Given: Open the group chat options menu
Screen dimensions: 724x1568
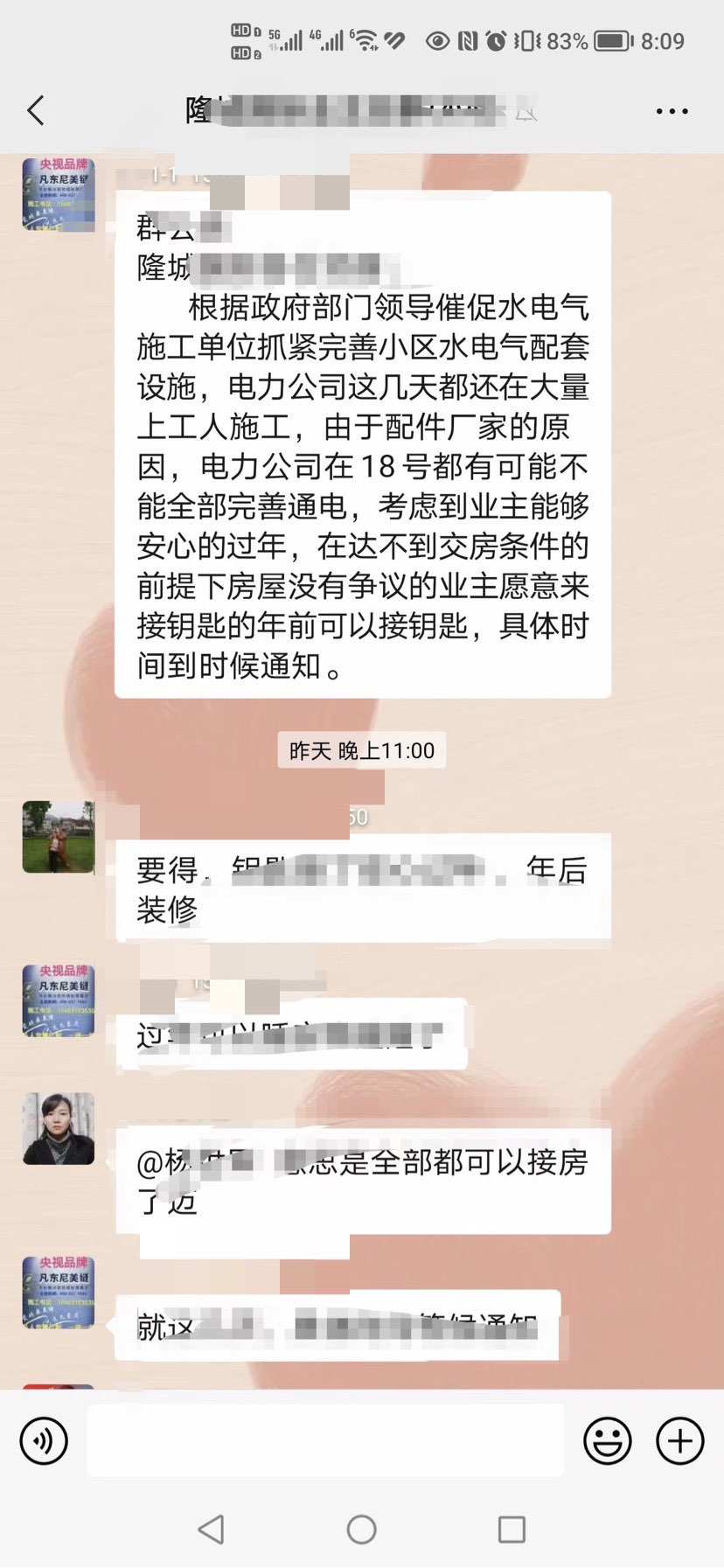Looking at the screenshot, I should [x=672, y=111].
